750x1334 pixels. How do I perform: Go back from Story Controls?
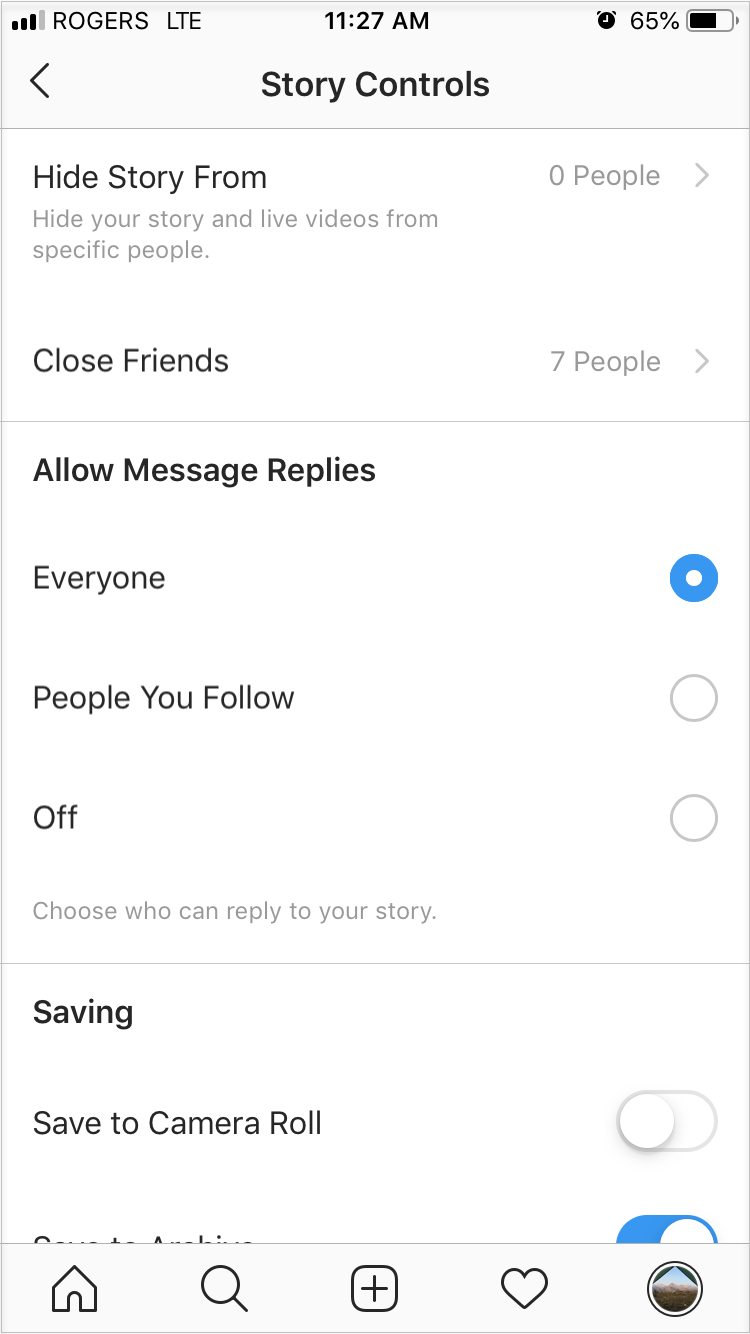(x=41, y=82)
